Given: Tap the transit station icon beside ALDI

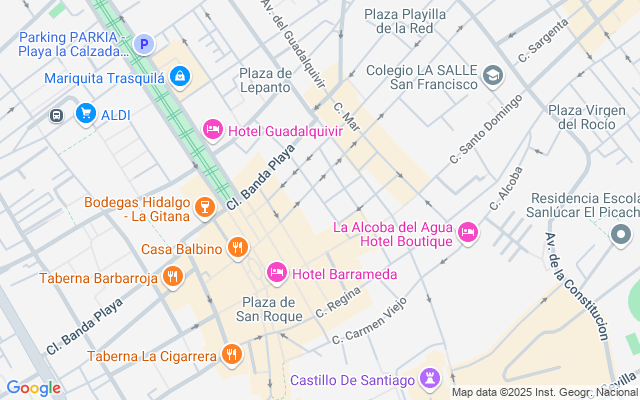Looking at the screenshot, I should pyautogui.click(x=57, y=115).
